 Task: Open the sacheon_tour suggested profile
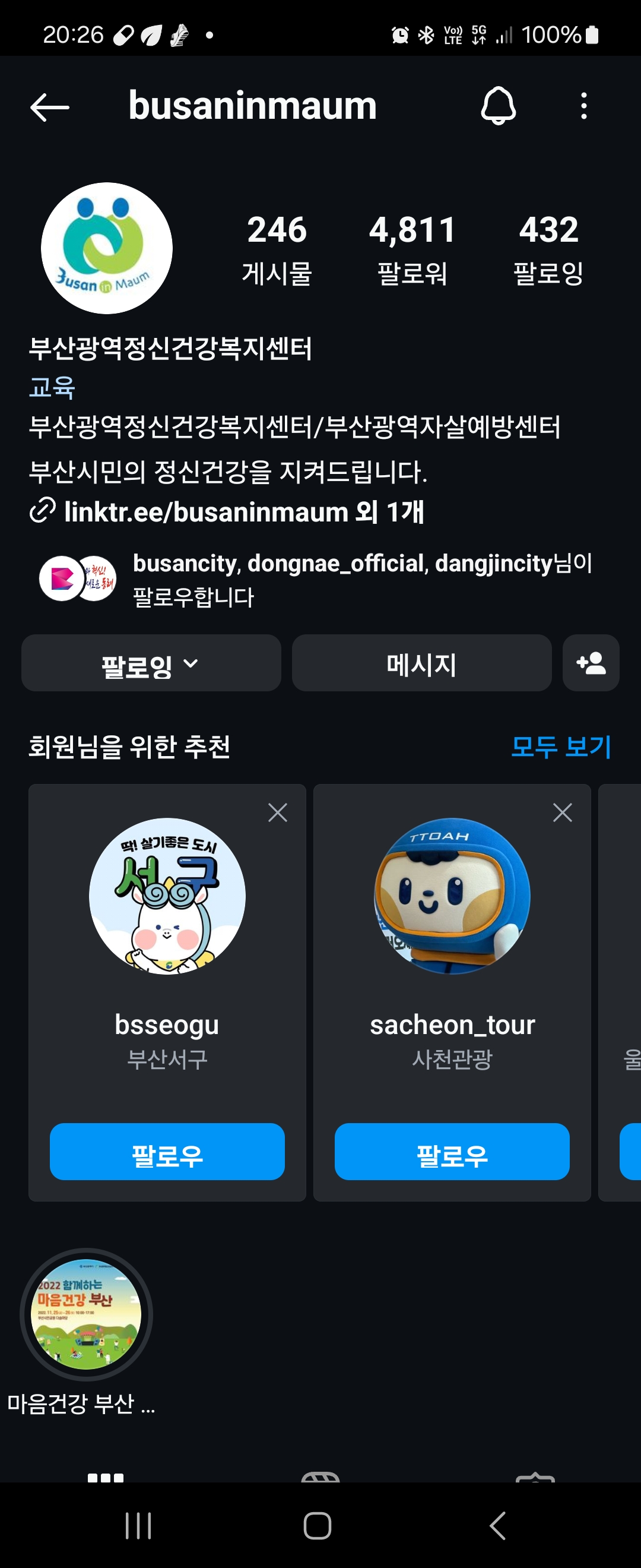(x=452, y=897)
